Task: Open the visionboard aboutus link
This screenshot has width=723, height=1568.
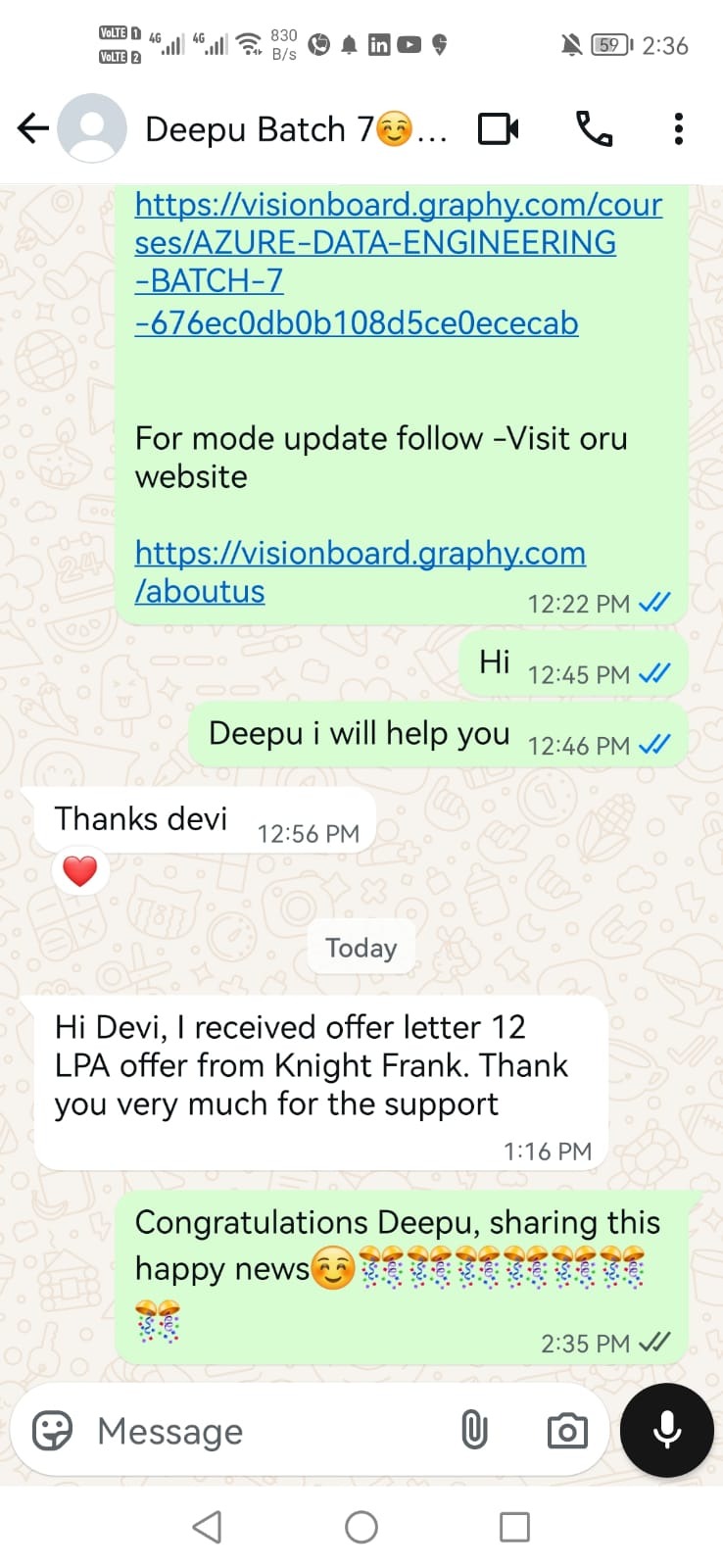Action: coord(360,572)
